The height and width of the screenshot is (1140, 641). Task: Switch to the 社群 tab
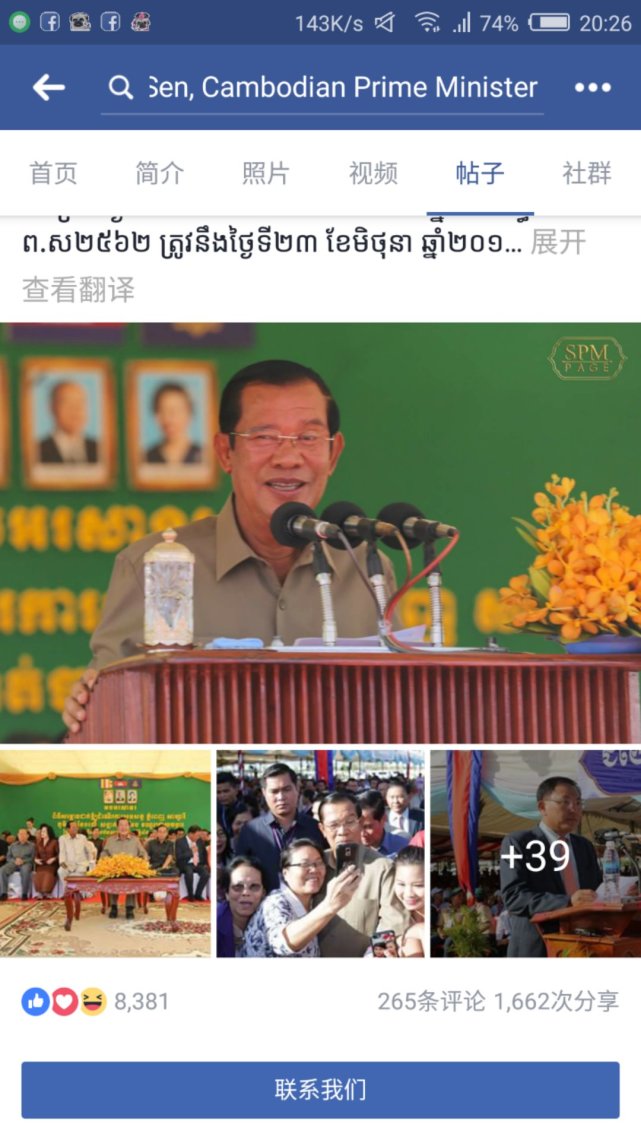tap(586, 173)
